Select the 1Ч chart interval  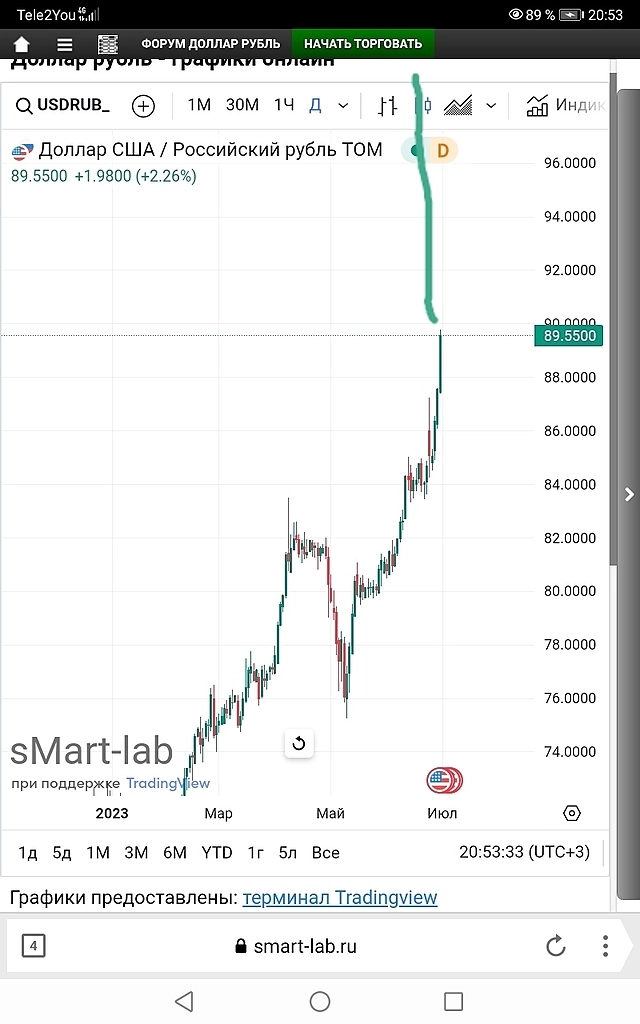click(x=284, y=105)
